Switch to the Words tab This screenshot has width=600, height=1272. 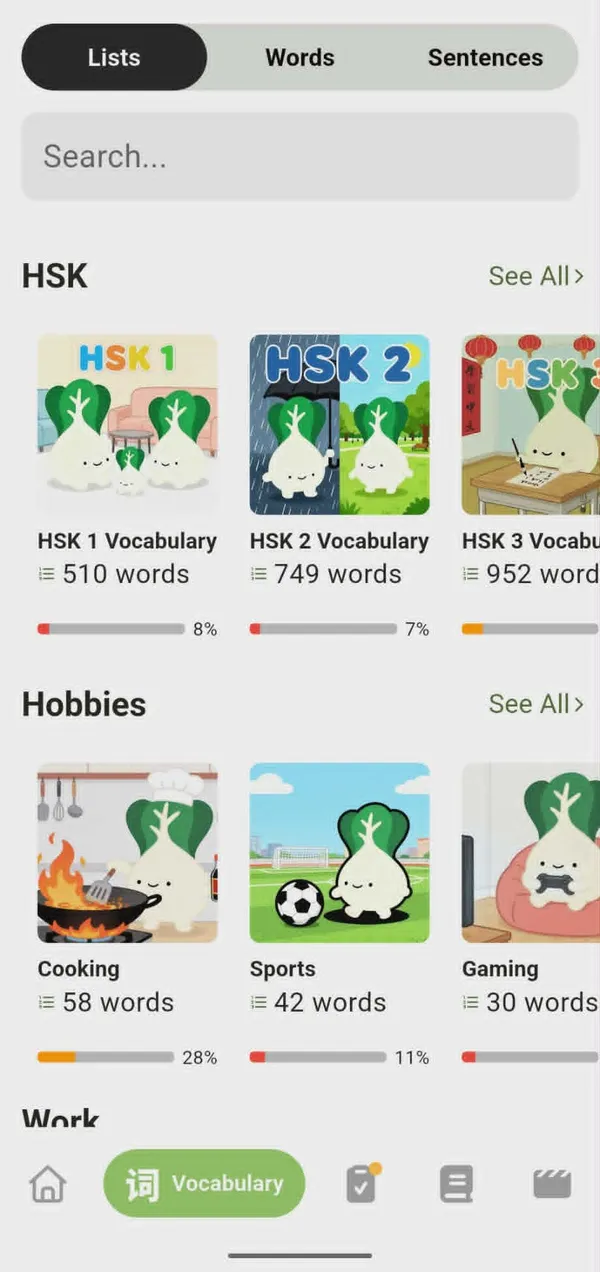tap(299, 58)
